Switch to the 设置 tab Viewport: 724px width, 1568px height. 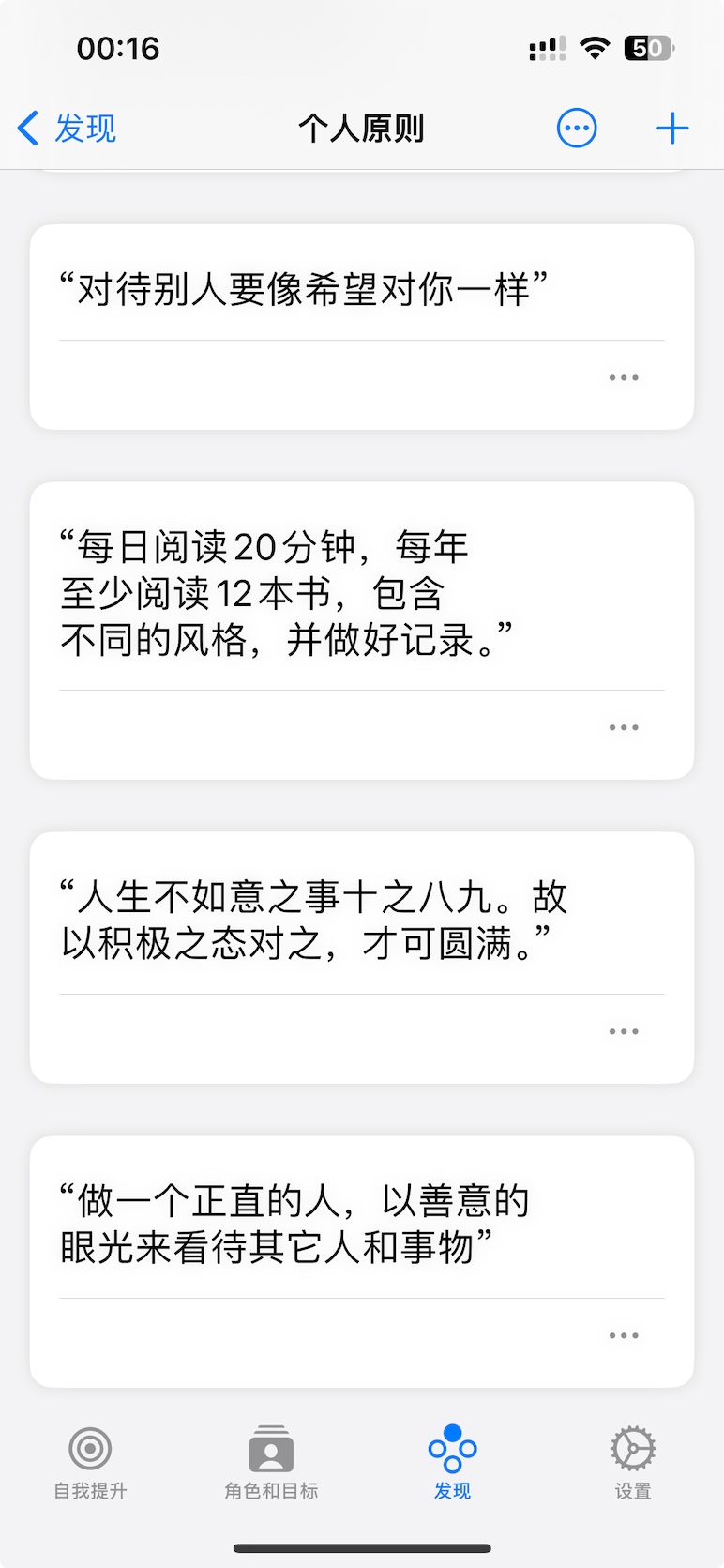pos(632,1462)
